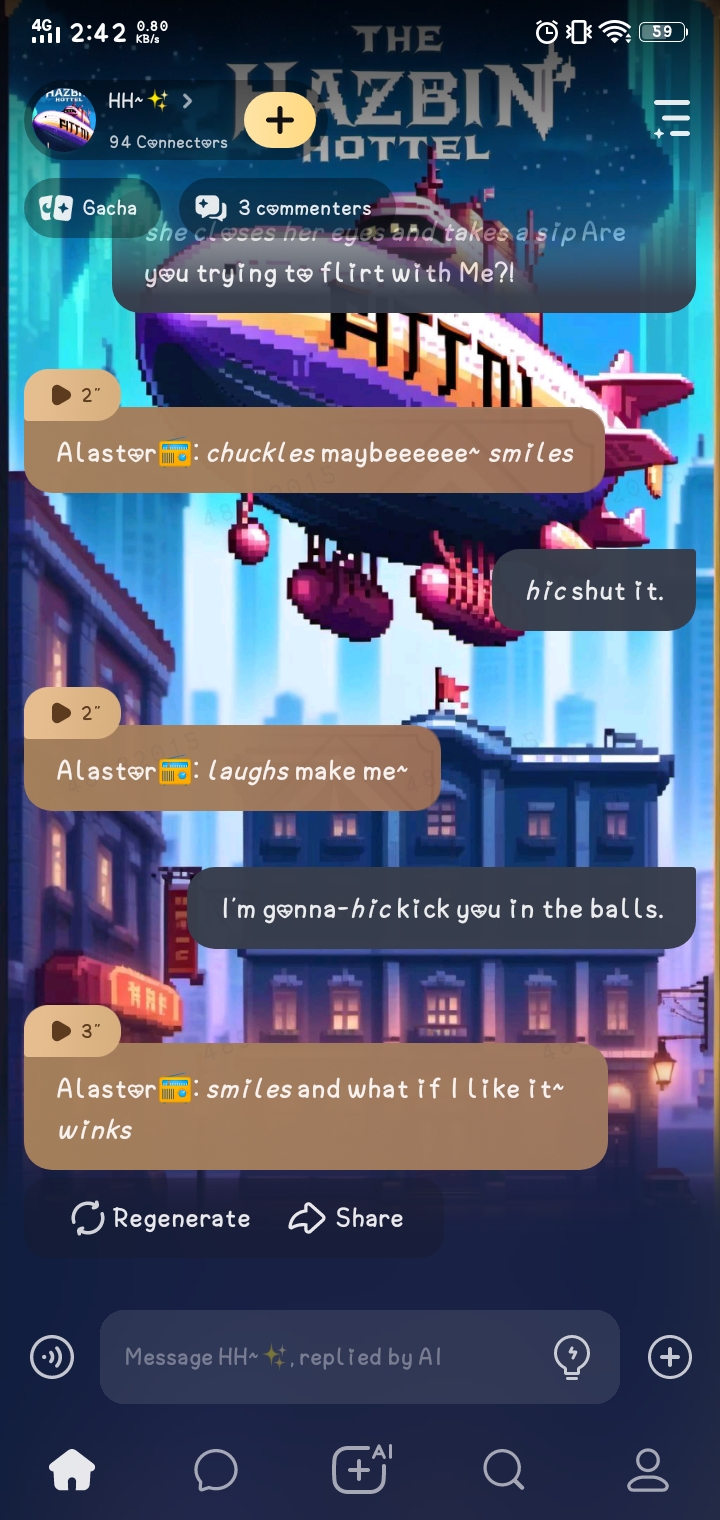The height and width of the screenshot is (1520, 720).
Task: Tap the yellow plus connect button
Action: pyautogui.click(x=280, y=121)
